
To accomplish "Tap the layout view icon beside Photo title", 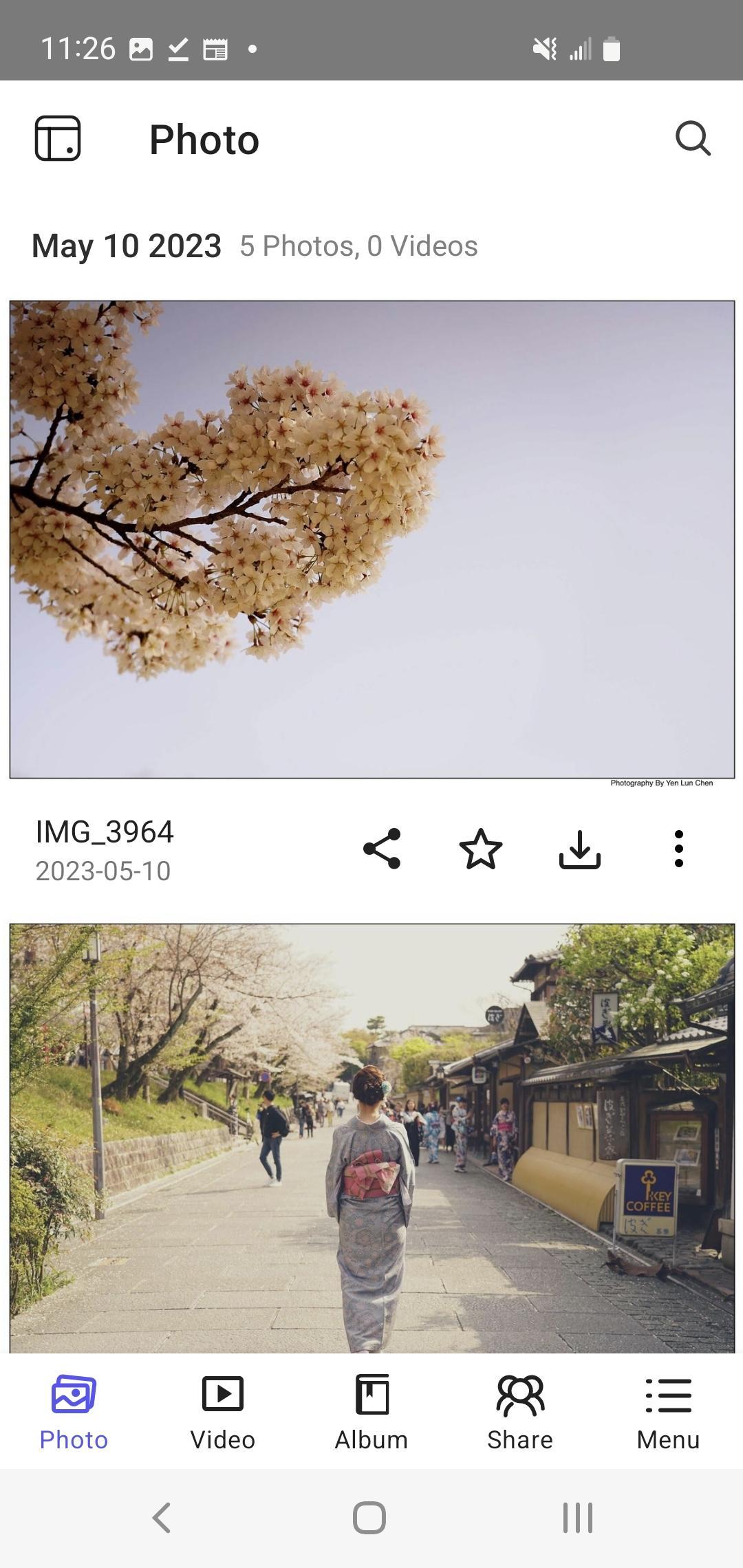I will click(x=58, y=139).
